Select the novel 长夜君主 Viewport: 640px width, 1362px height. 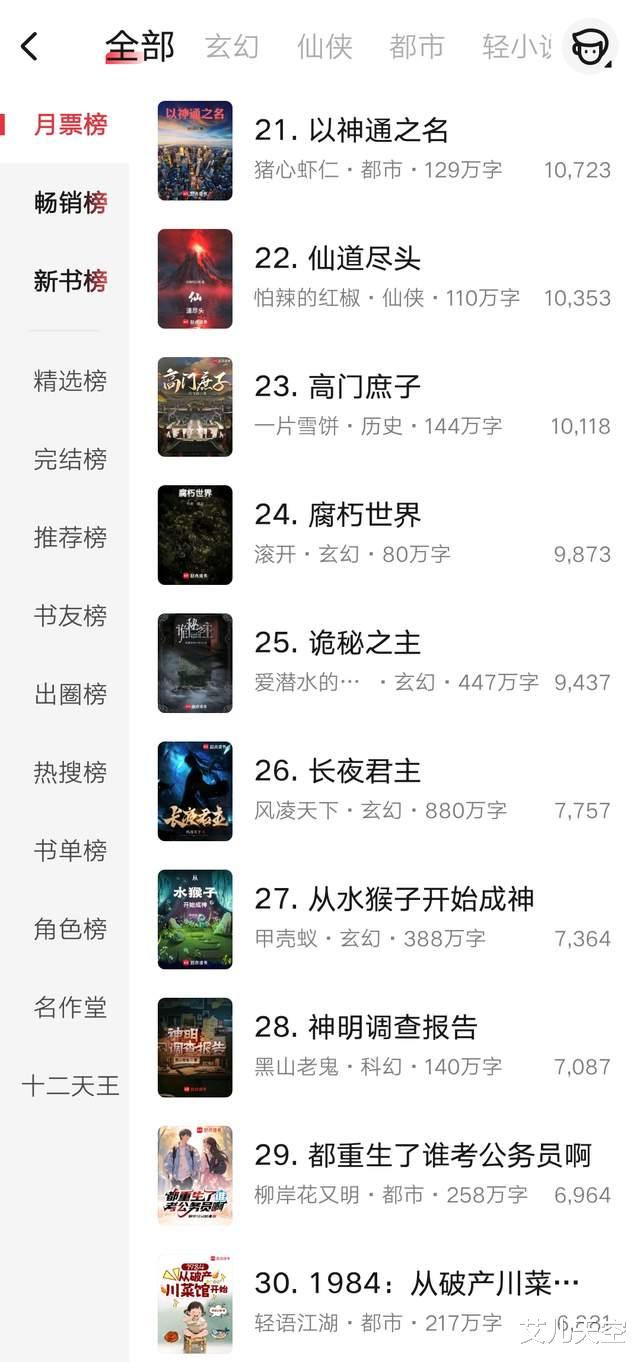pos(351,770)
